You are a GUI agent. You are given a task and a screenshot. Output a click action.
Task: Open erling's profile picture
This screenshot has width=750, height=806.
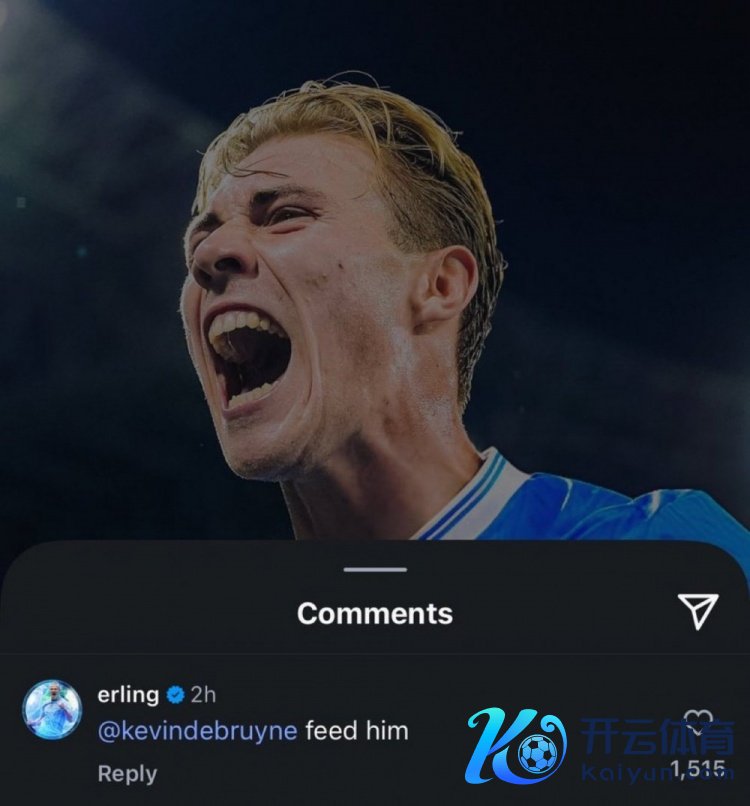pos(52,710)
